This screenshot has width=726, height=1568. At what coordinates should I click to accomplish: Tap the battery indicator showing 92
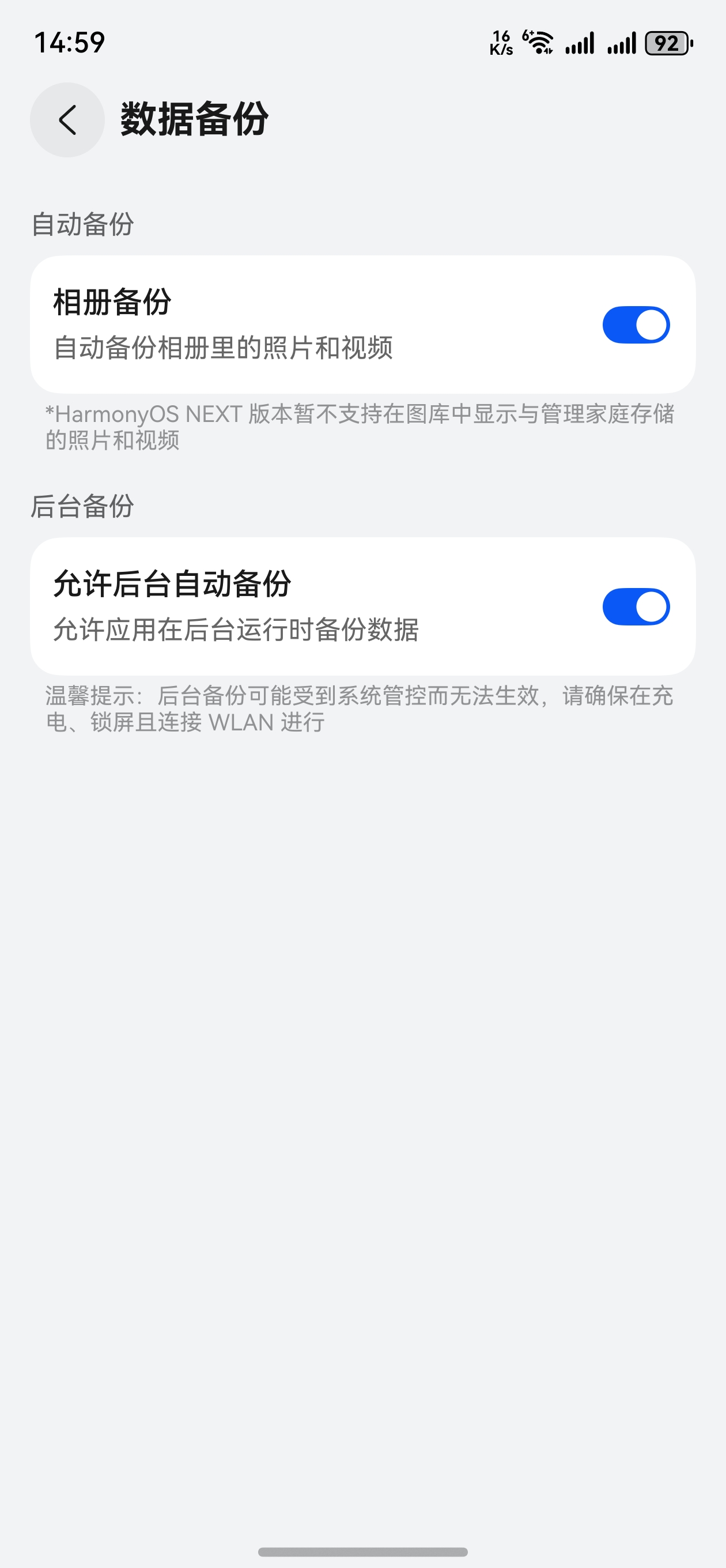(x=667, y=43)
